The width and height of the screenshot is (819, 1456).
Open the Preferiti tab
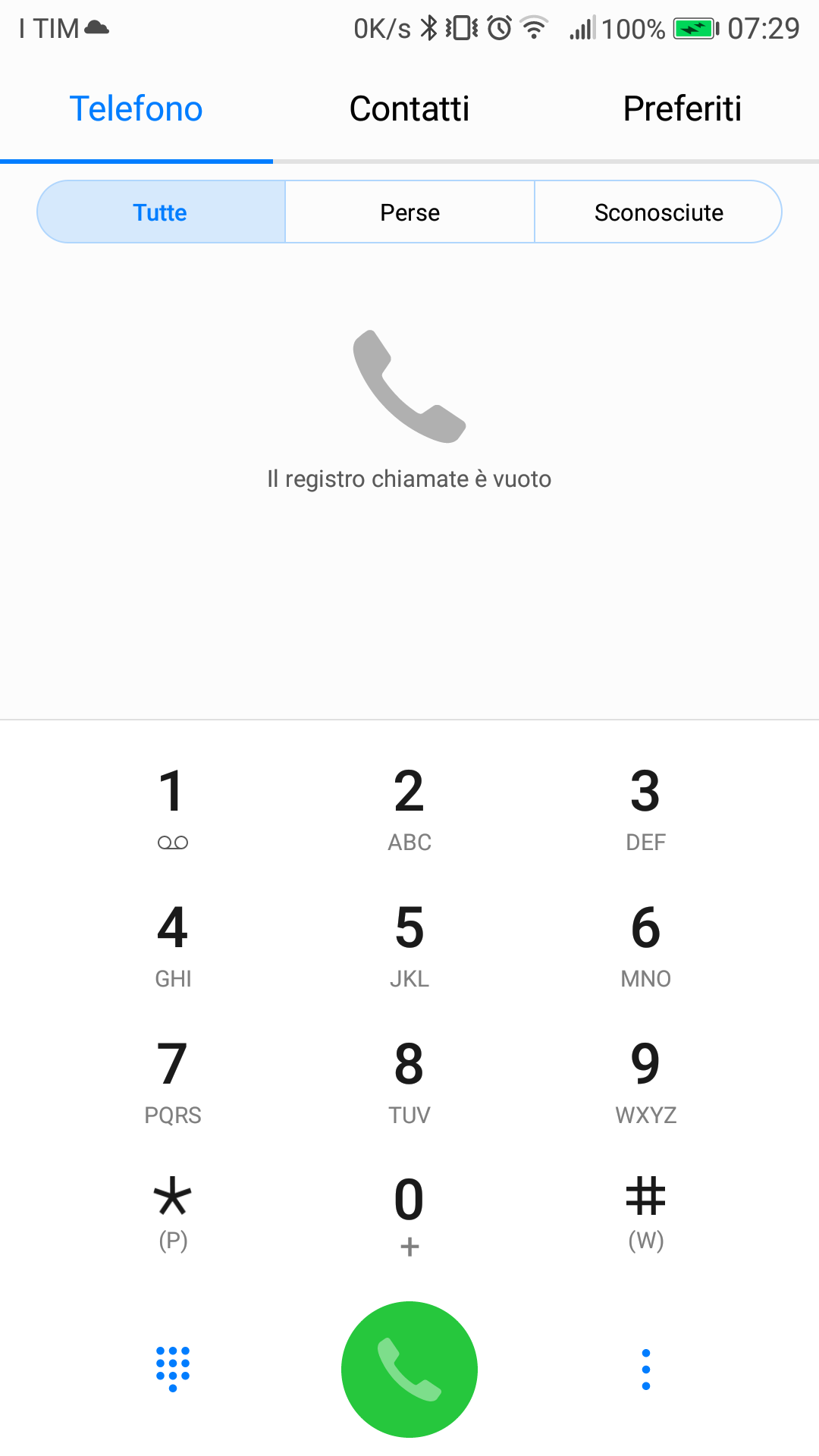pyautogui.click(x=682, y=109)
